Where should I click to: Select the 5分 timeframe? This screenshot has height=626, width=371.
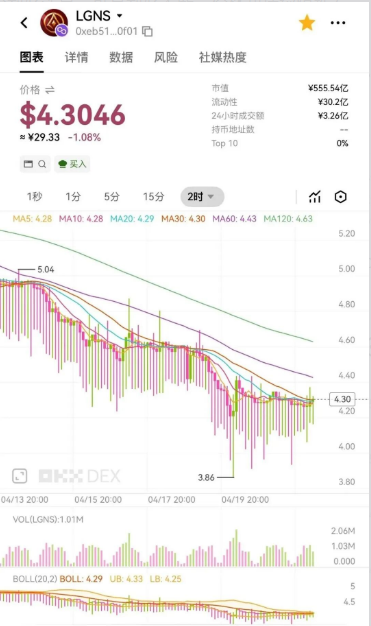tap(112, 196)
